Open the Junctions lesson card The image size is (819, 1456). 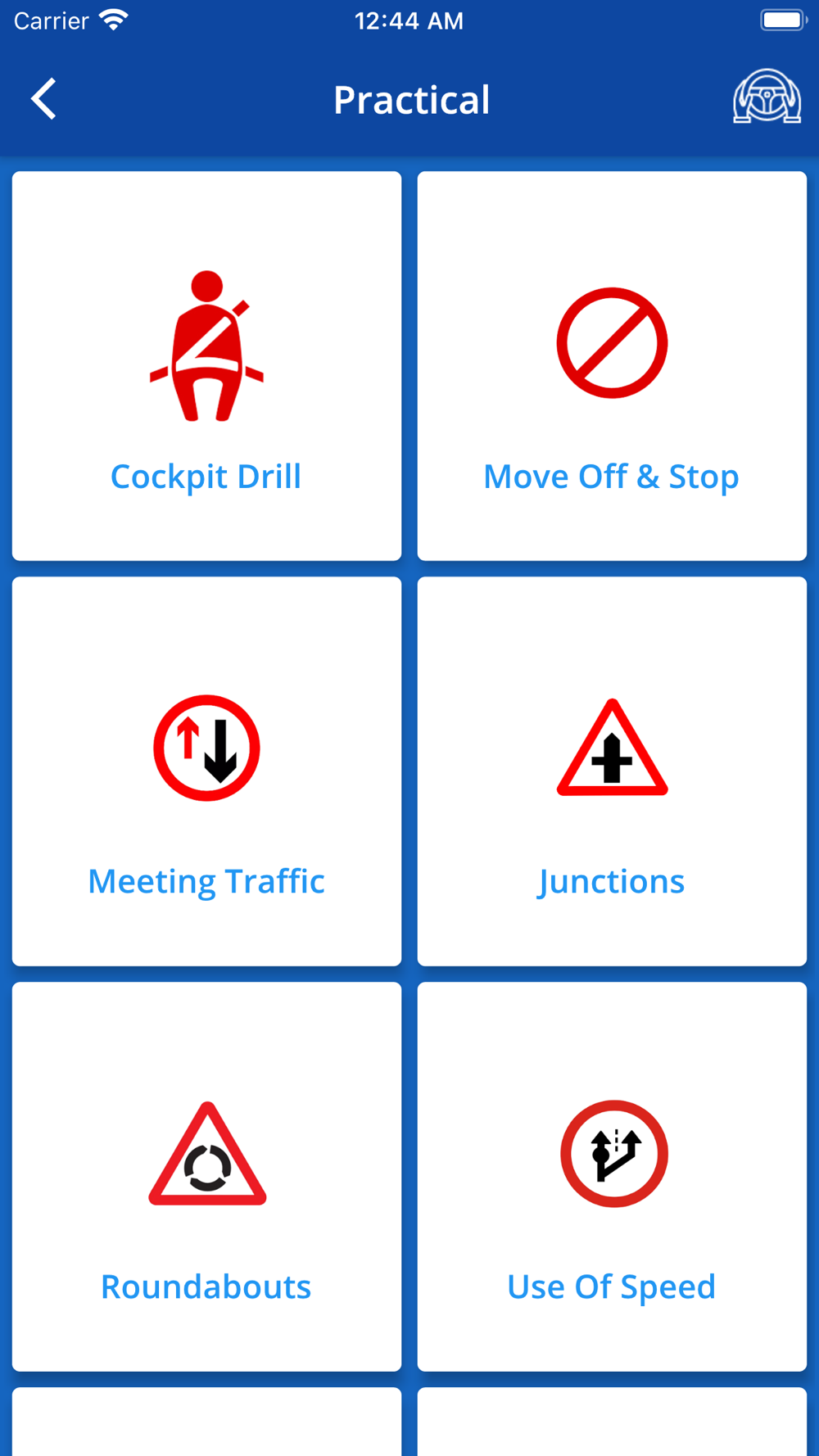612,771
